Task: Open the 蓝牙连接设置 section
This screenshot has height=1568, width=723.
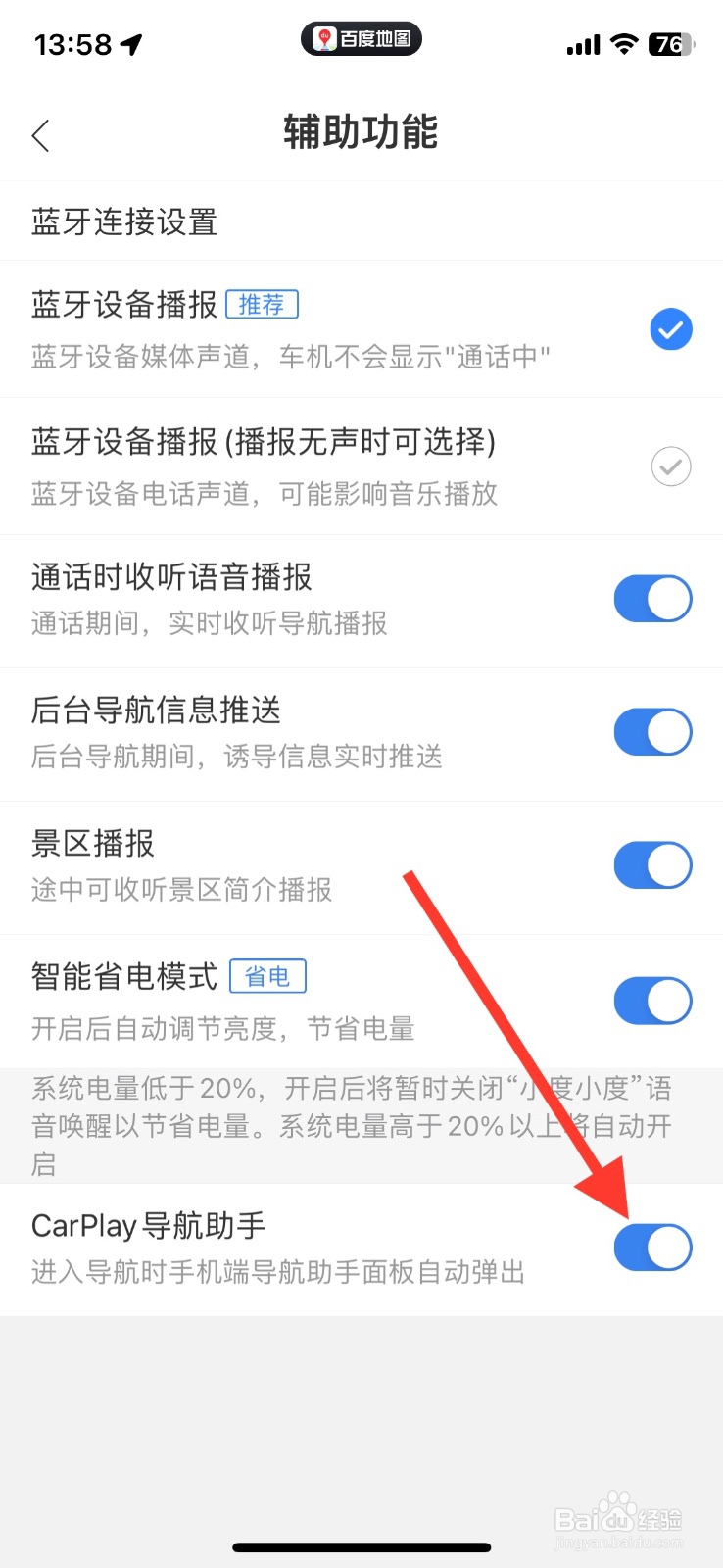Action: (x=122, y=221)
